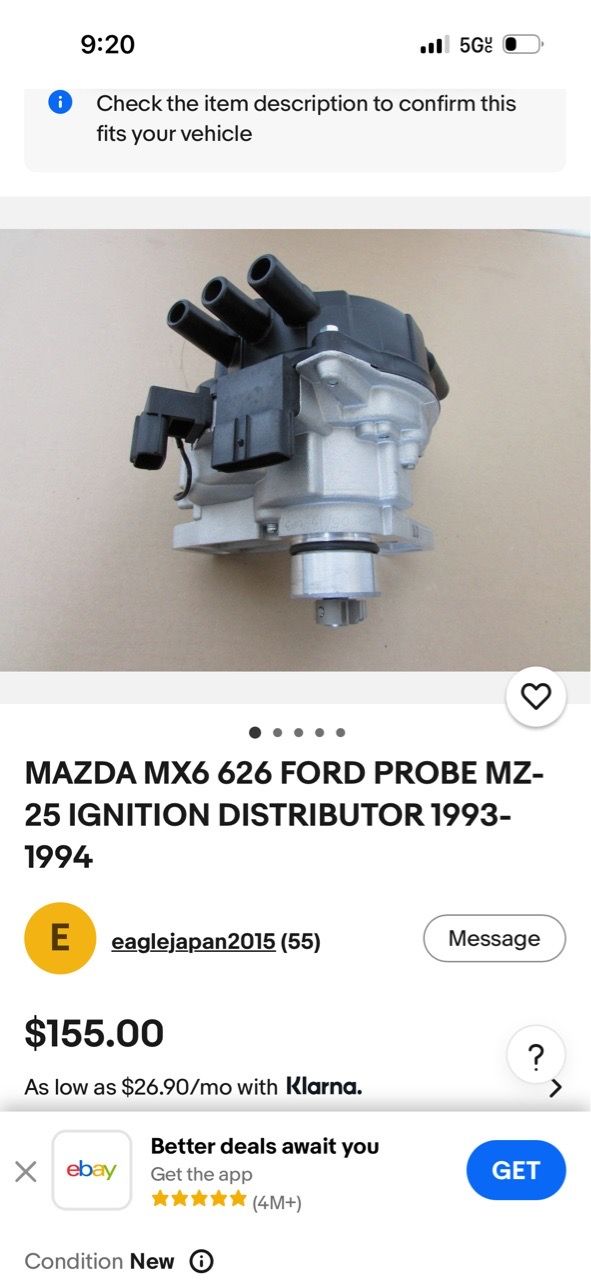
Task: Add the distributor to watchlist with heart icon
Action: (x=536, y=696)
